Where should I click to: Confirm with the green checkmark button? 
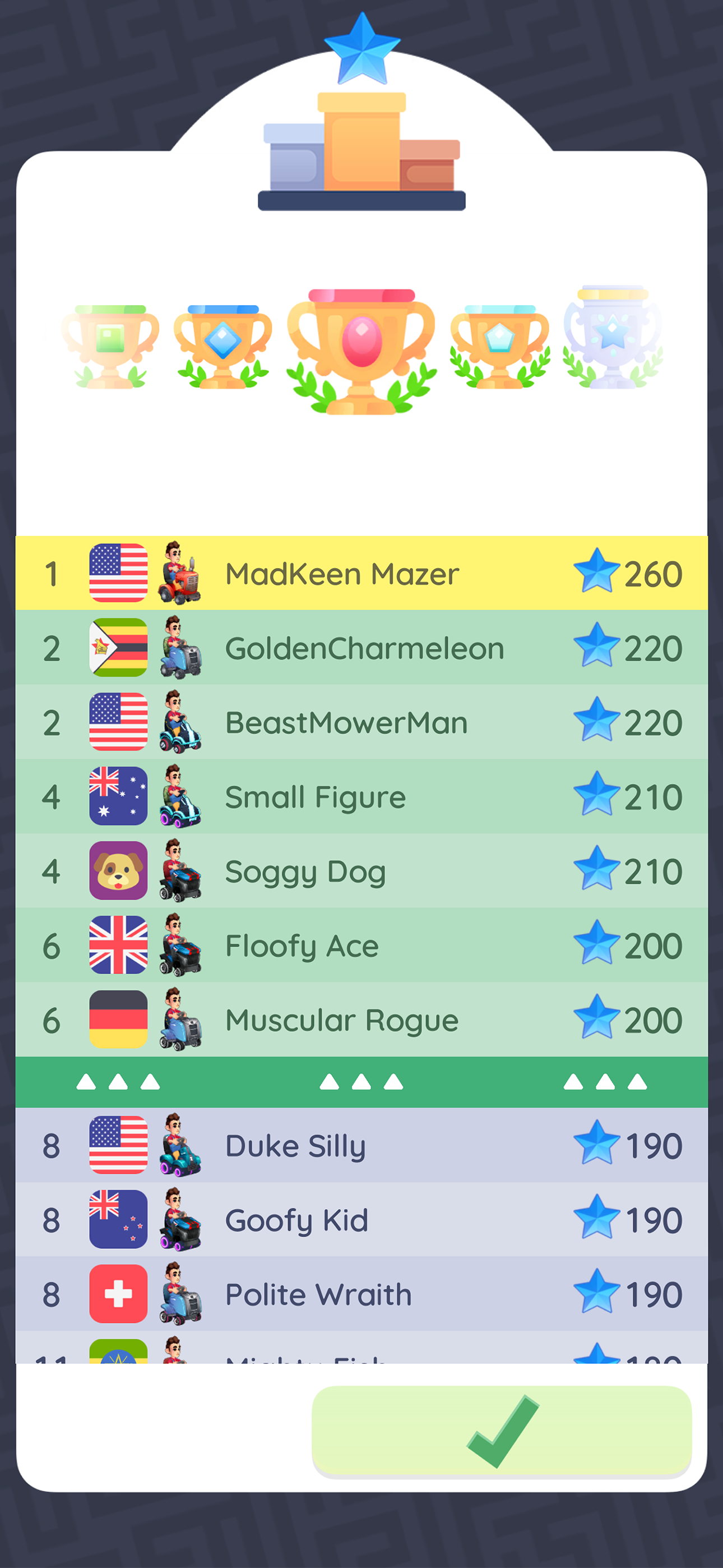(502, 1431)
